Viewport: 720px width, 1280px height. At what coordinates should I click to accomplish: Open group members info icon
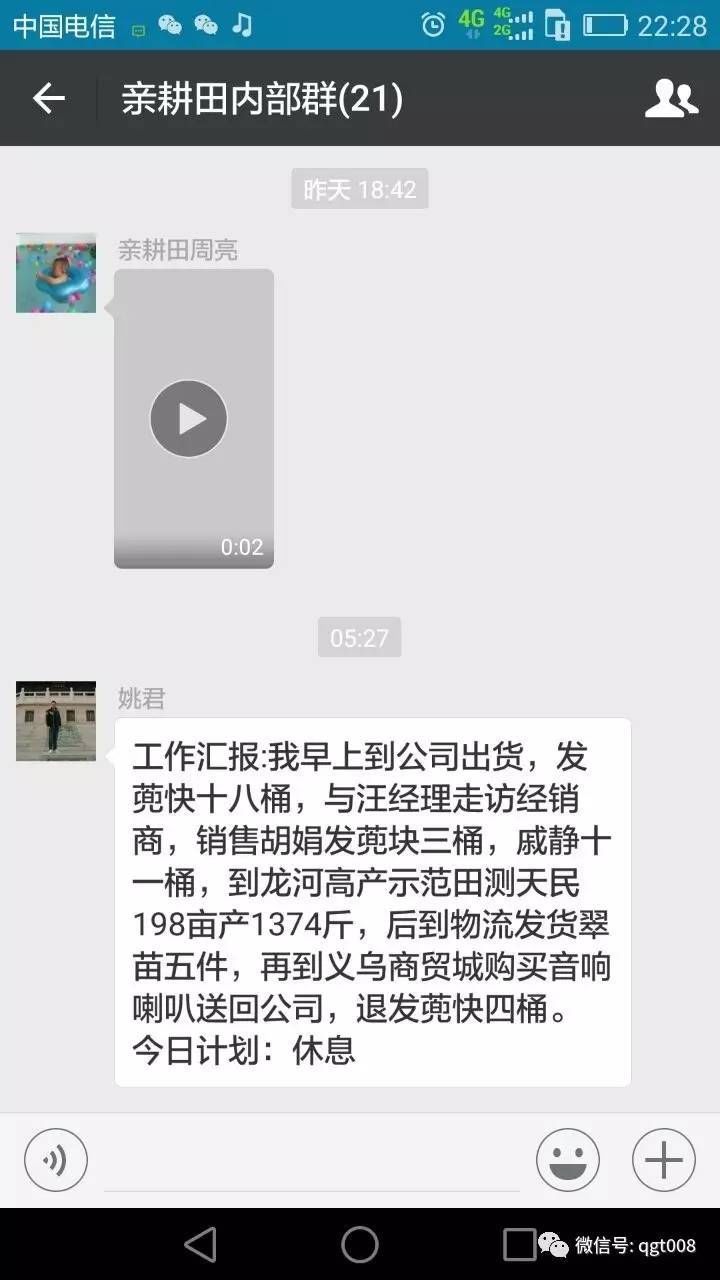tap(670, 98)
